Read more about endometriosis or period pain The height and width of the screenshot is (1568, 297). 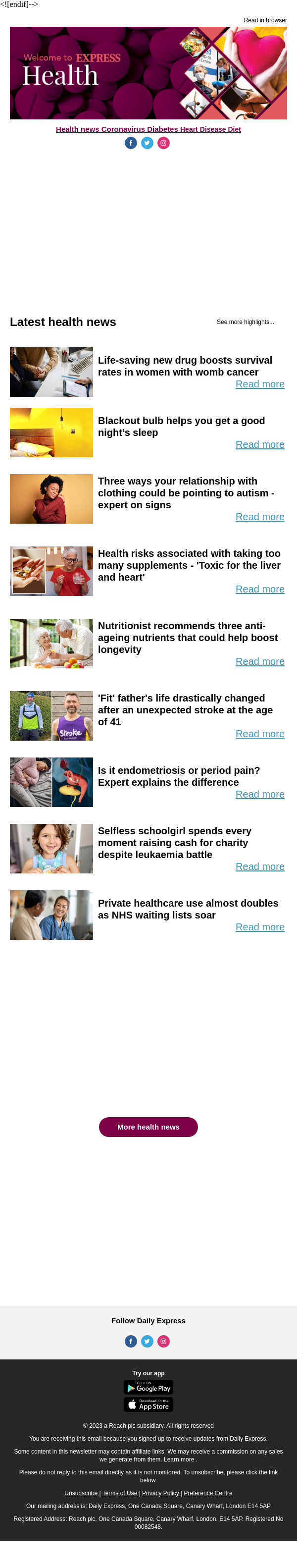coord(260,794)
